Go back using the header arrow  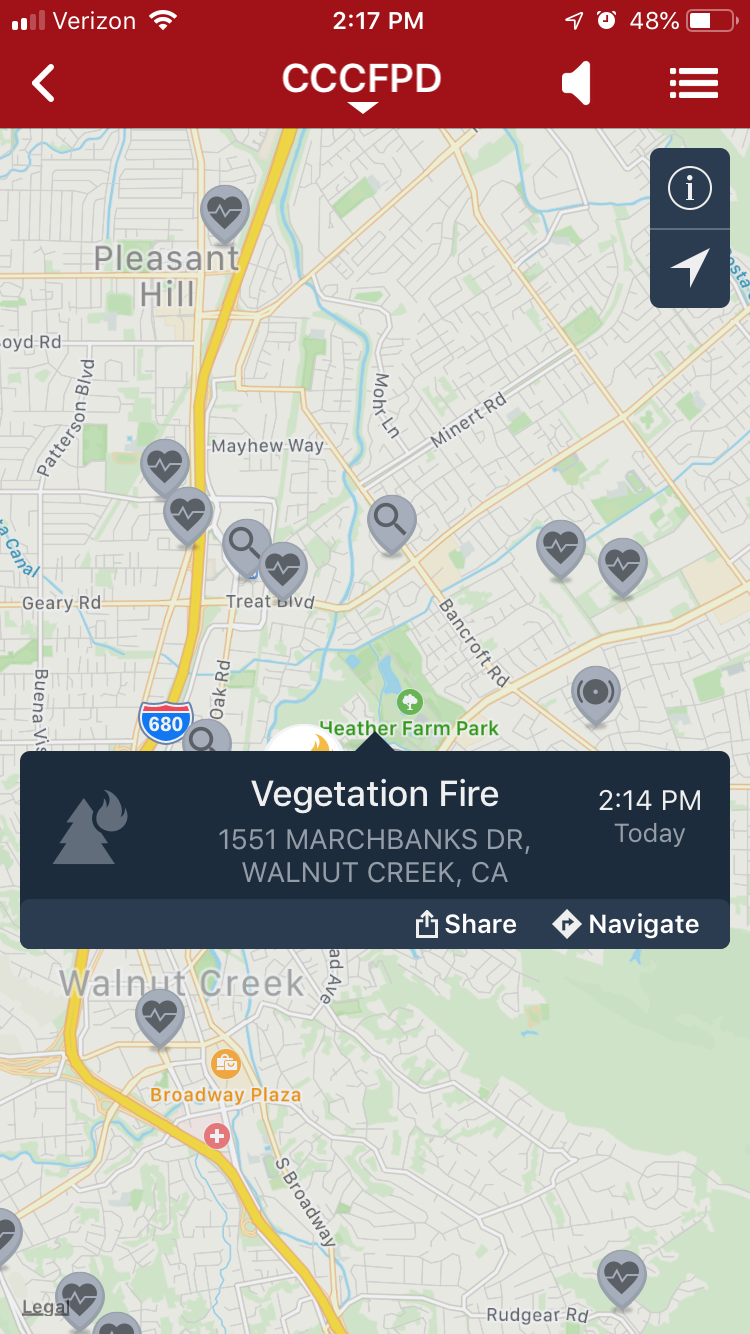(x=43, y=83)
